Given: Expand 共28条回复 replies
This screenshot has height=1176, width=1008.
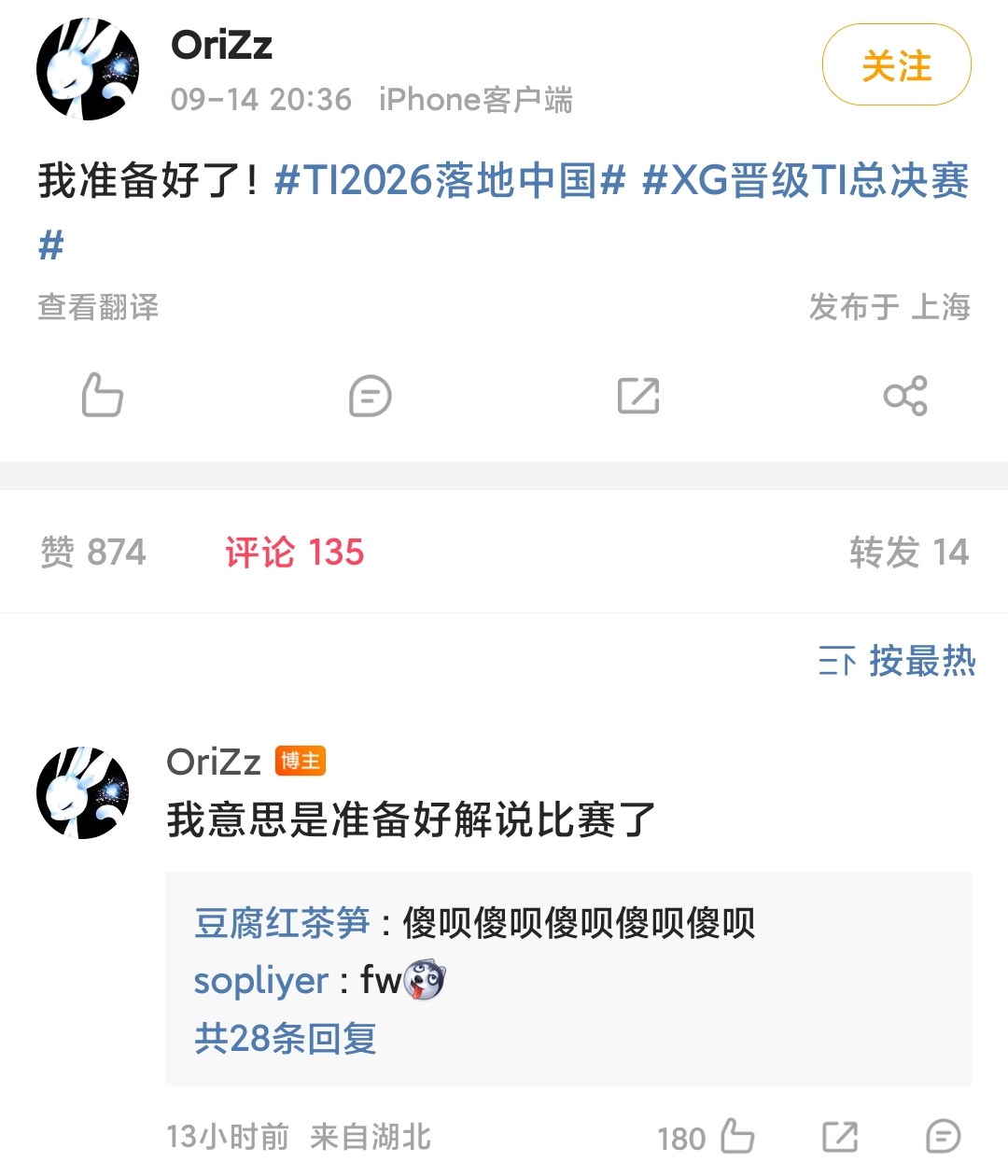Looking at the screenshot, I should [x=285, y=1038].
